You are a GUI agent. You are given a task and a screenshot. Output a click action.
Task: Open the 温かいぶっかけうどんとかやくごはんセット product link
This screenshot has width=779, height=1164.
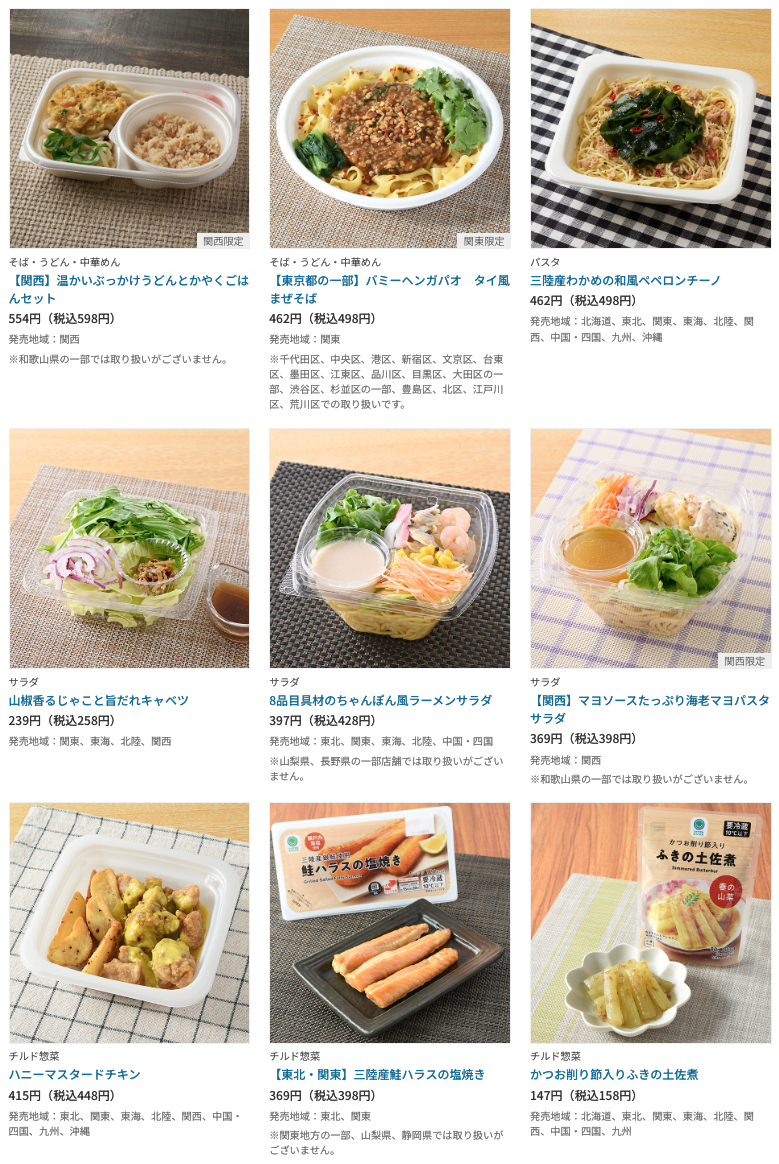click(x=129, y=289)
